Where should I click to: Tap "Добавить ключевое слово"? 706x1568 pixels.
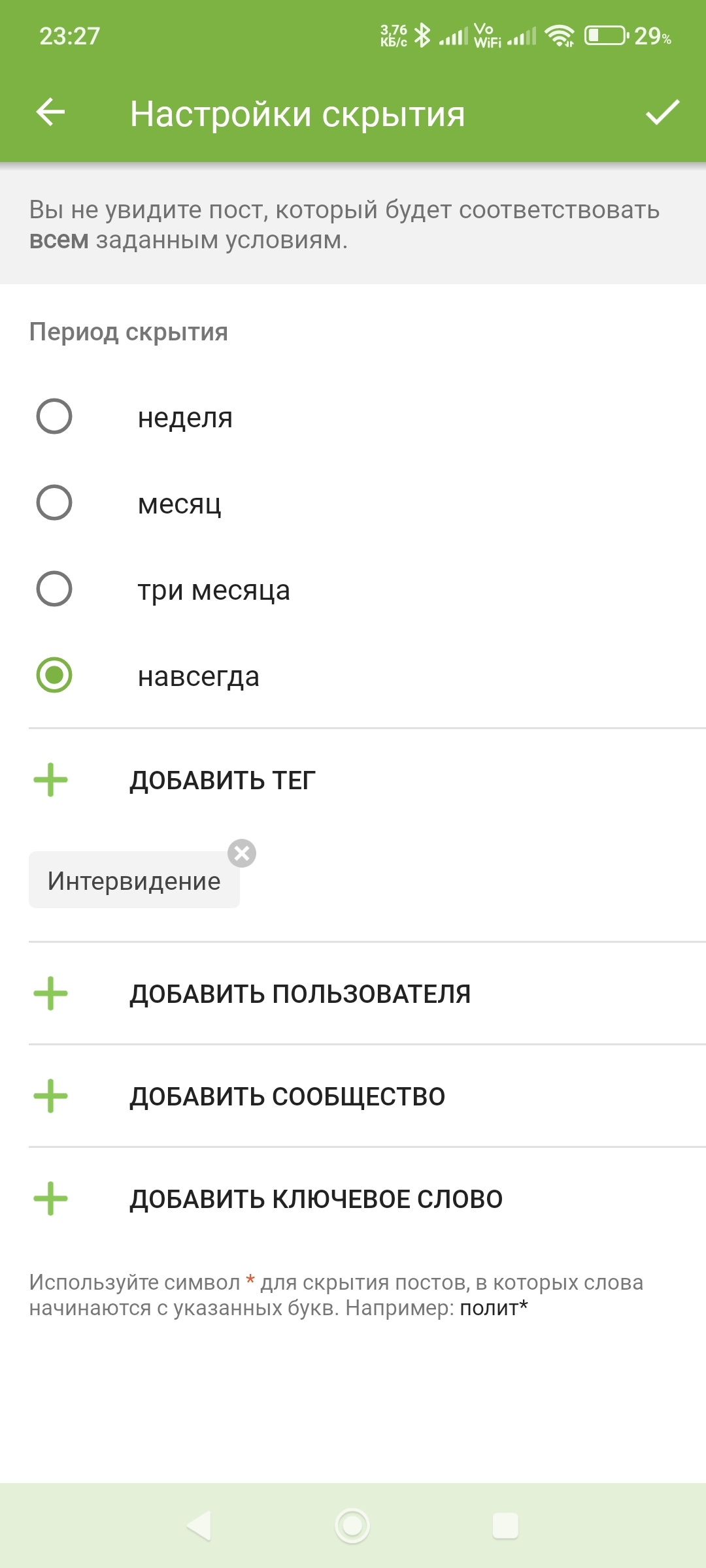click(x=316, y=1199)
